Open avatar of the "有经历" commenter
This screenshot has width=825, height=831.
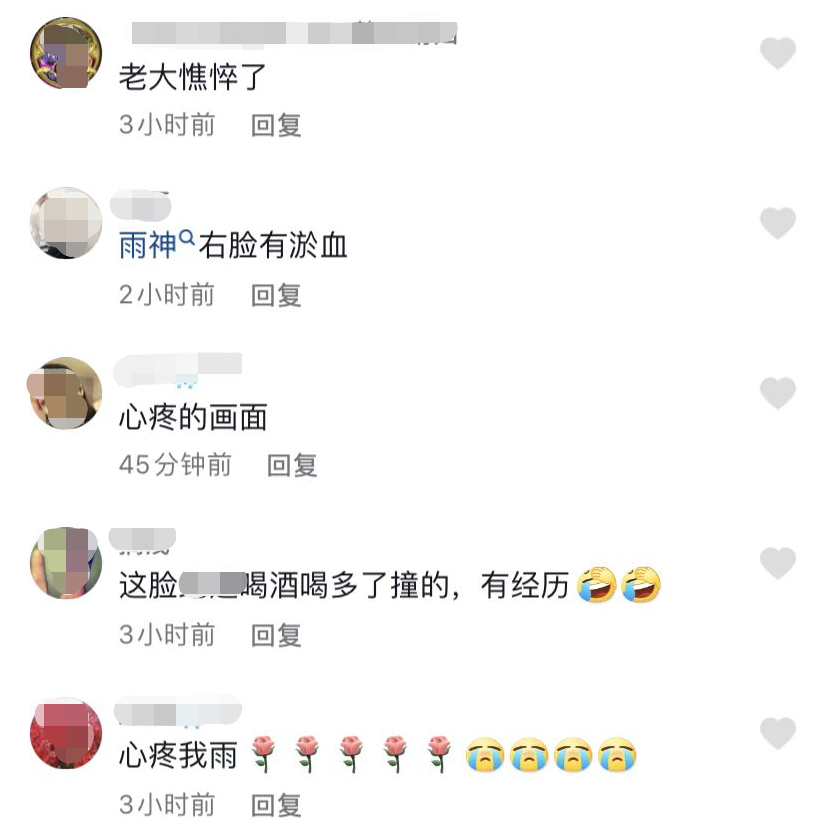[x=66, y=563]
